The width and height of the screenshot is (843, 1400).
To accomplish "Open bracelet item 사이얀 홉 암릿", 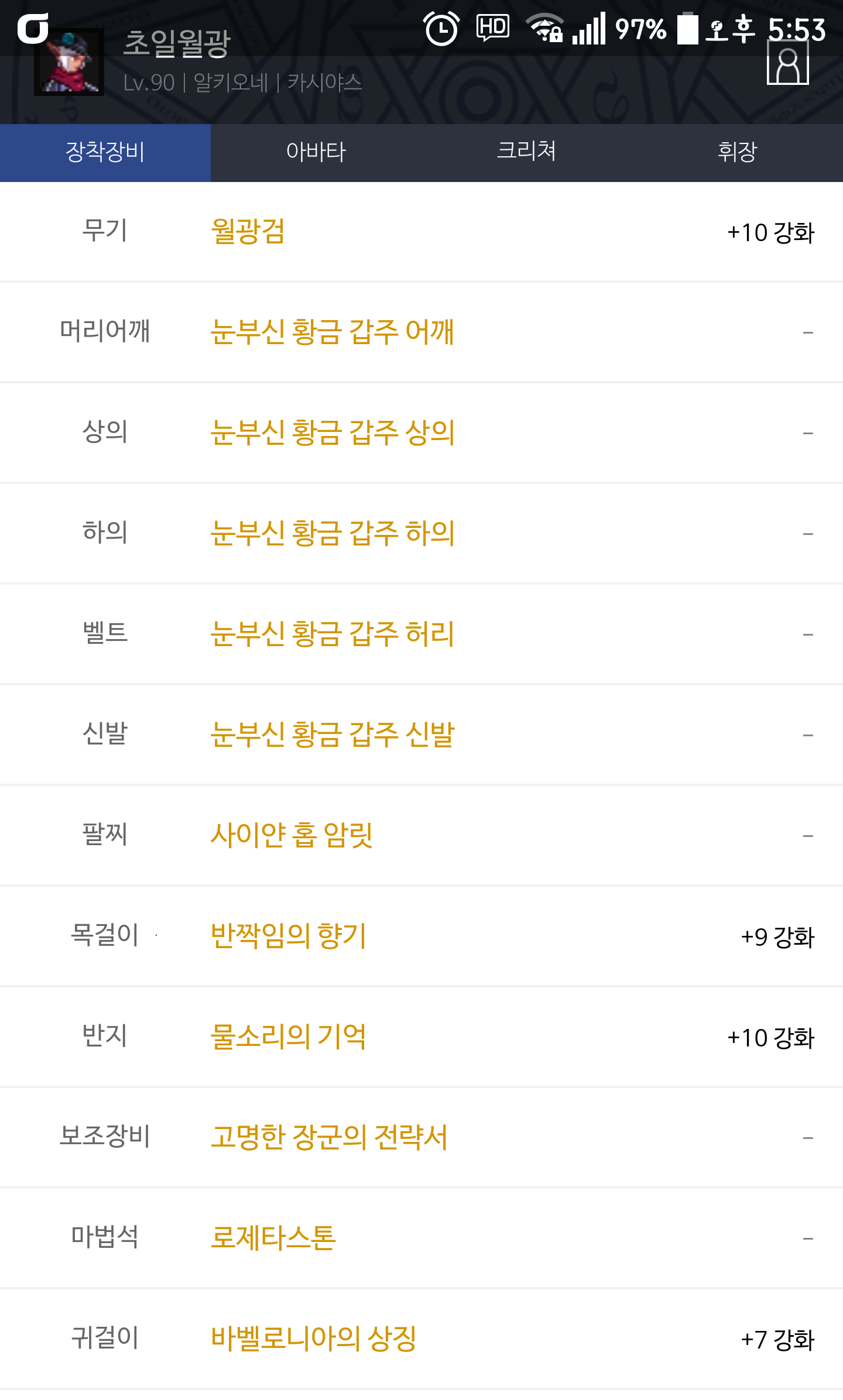I will (x=292, y=835).
